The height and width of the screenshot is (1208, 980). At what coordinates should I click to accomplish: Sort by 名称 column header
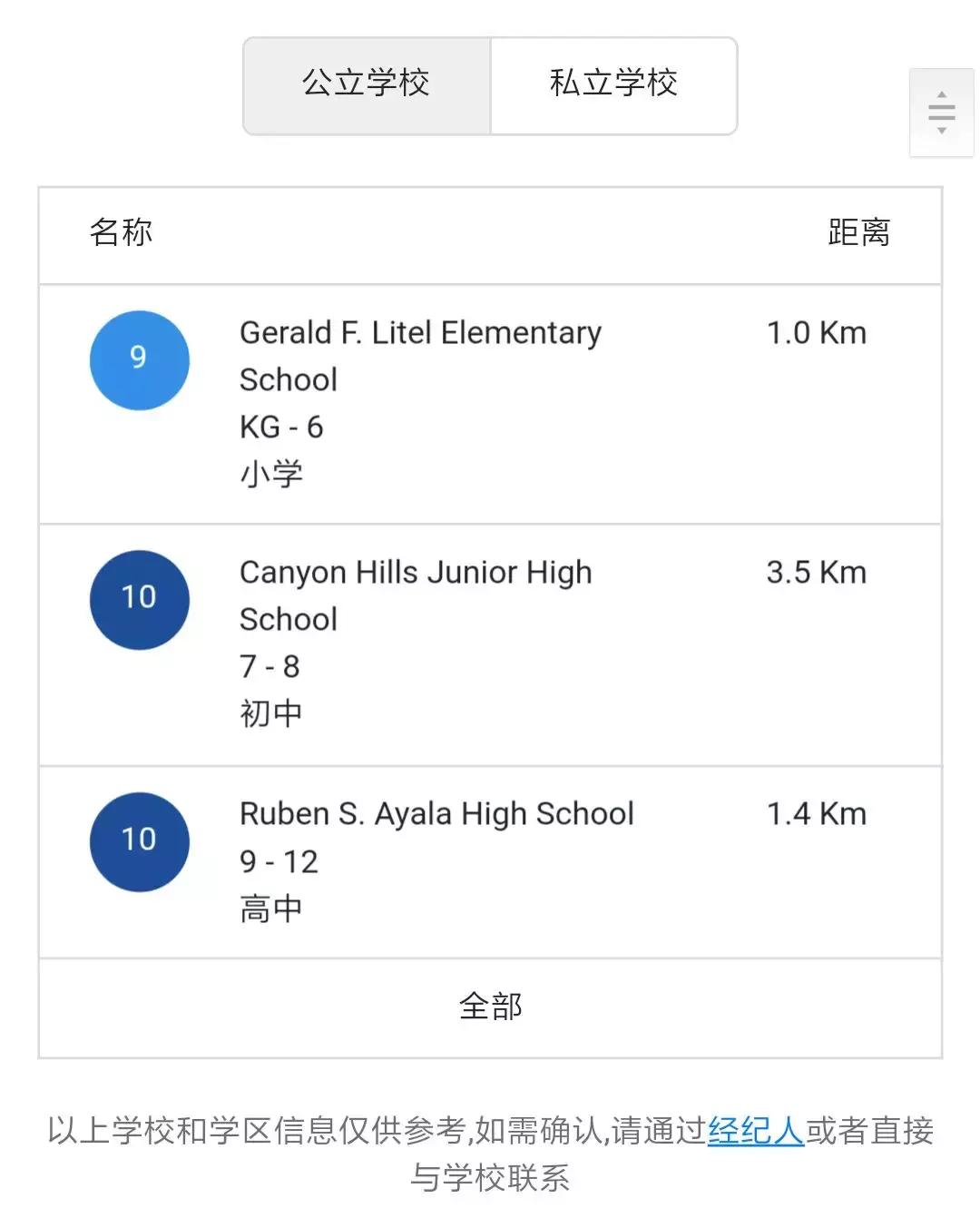click(121, 233)
